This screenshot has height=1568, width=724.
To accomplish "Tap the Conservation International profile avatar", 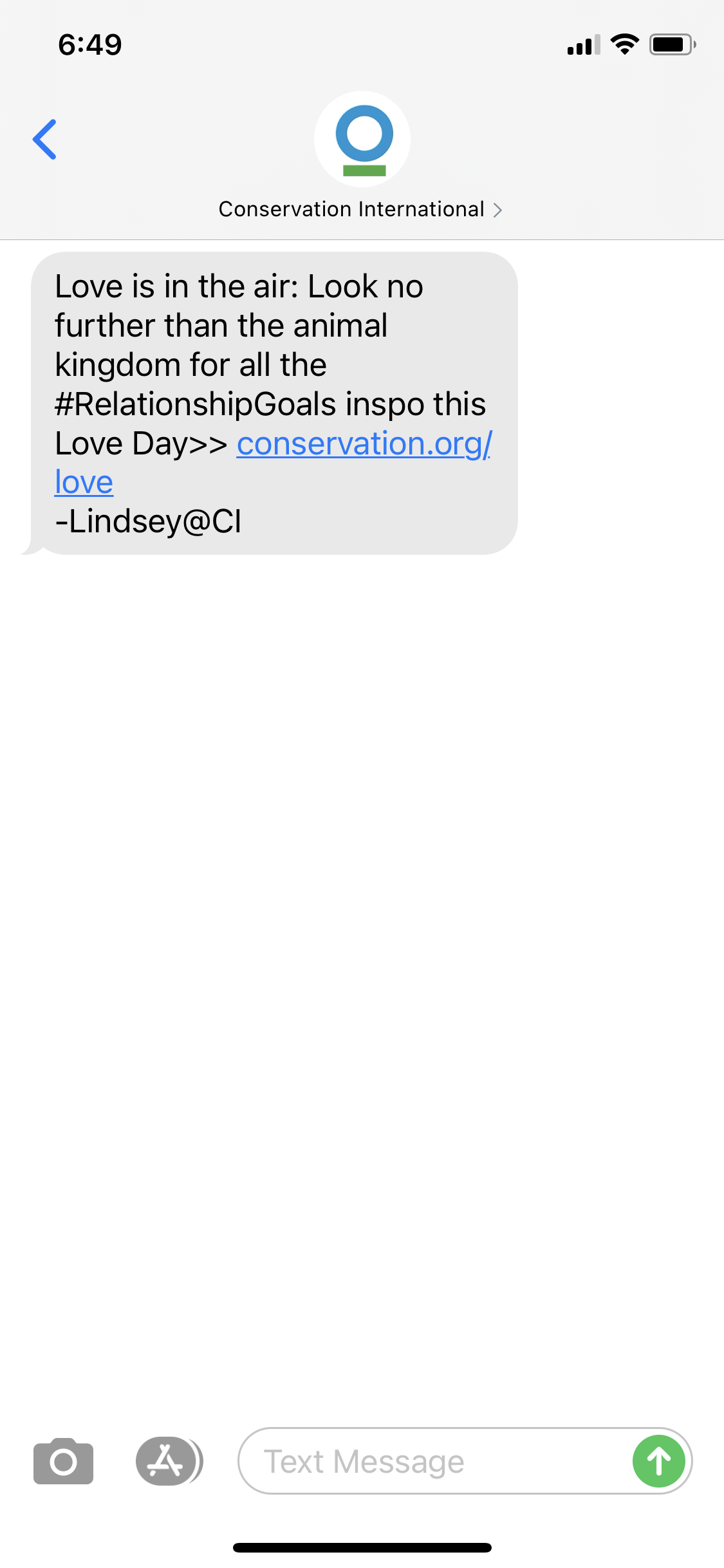I will 362,139.
